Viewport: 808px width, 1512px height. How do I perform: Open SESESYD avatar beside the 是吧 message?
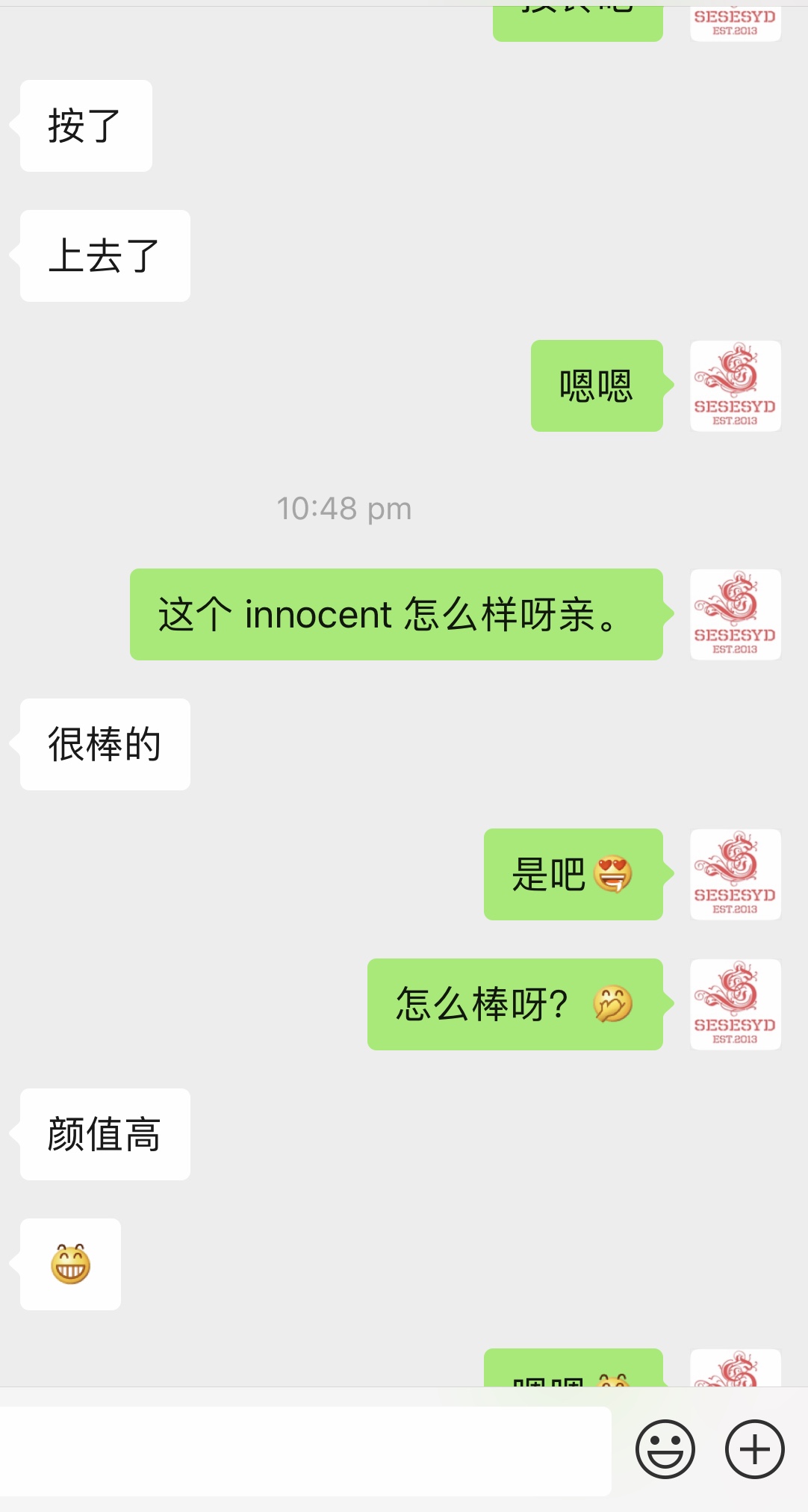(735, 874)
